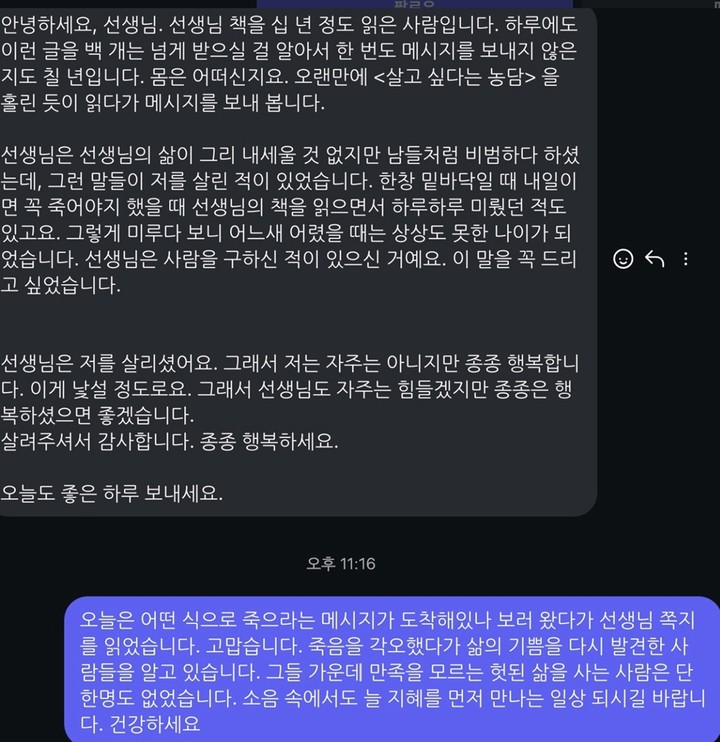Screen dimensions: 720x742
Task: Reply to the received long message
Action: click(x=655, y=259)
